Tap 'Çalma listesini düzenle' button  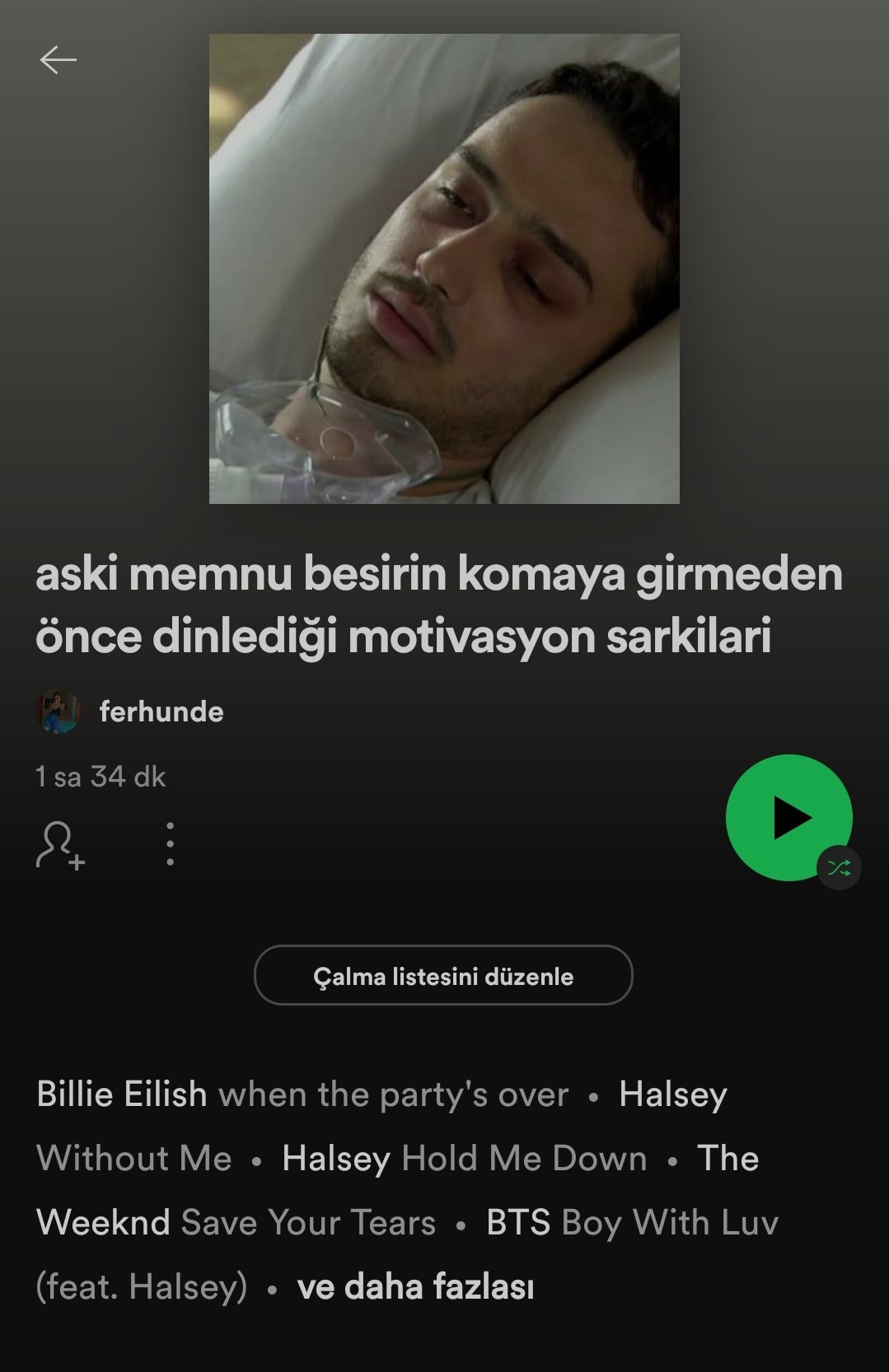tap(443, 976)
